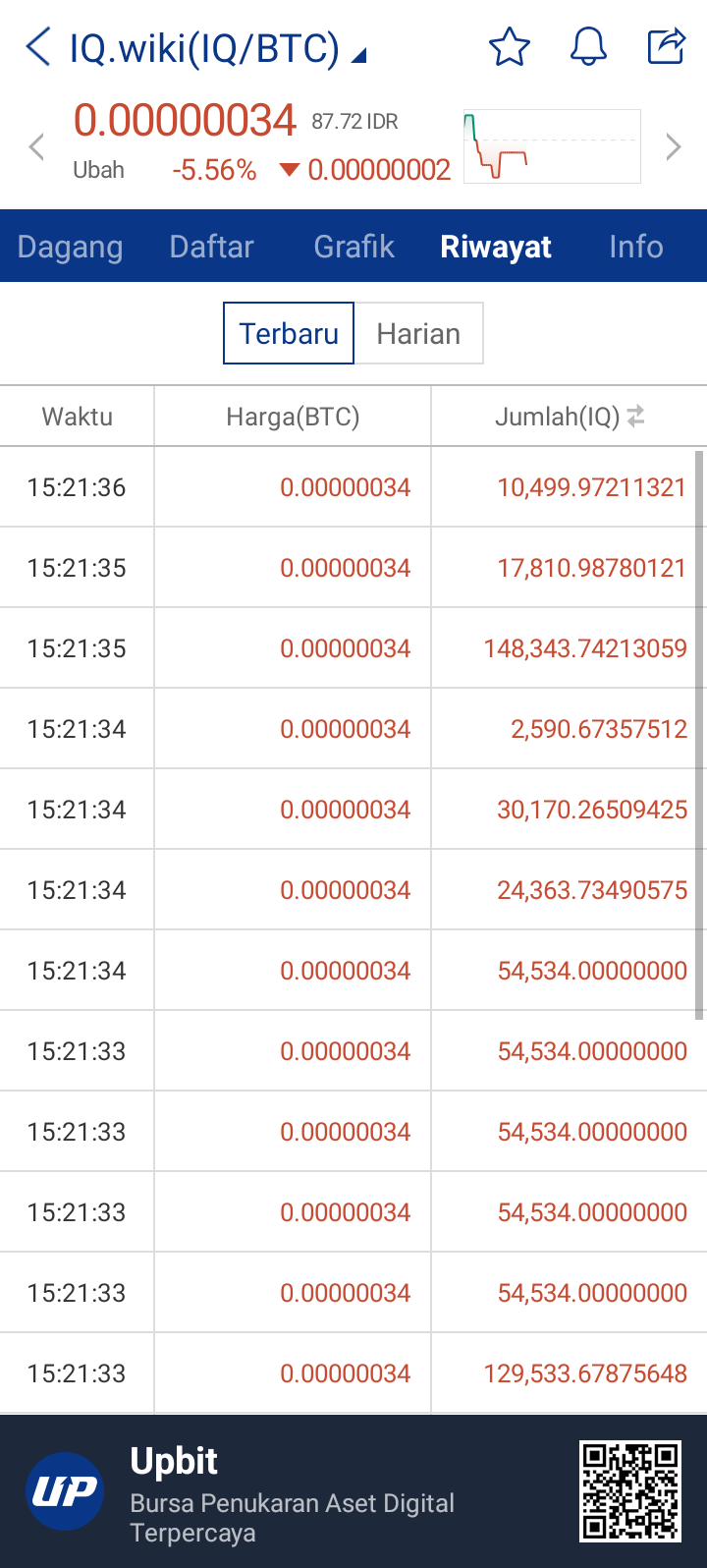Toggle the Jumlah(IQ) unit swap arrows
The width and height of the screenshot is (707, 1568).
coord(636,417)
